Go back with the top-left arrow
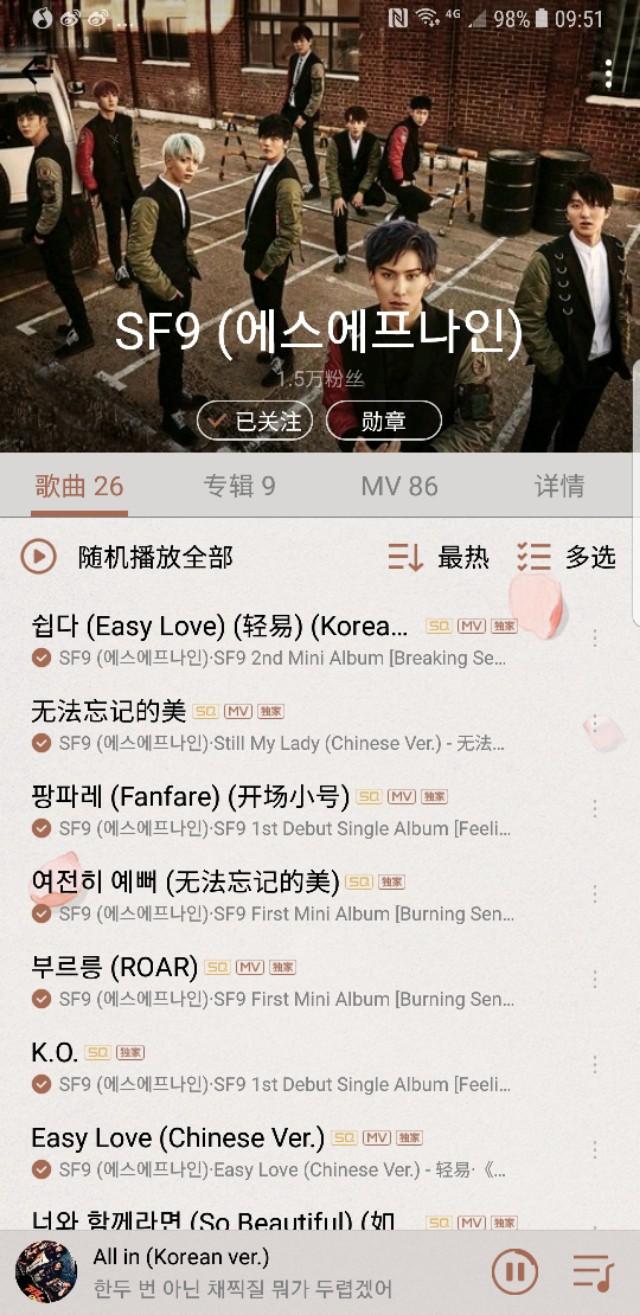This screenshot has height=1315, width=640. tap(36, 70)
